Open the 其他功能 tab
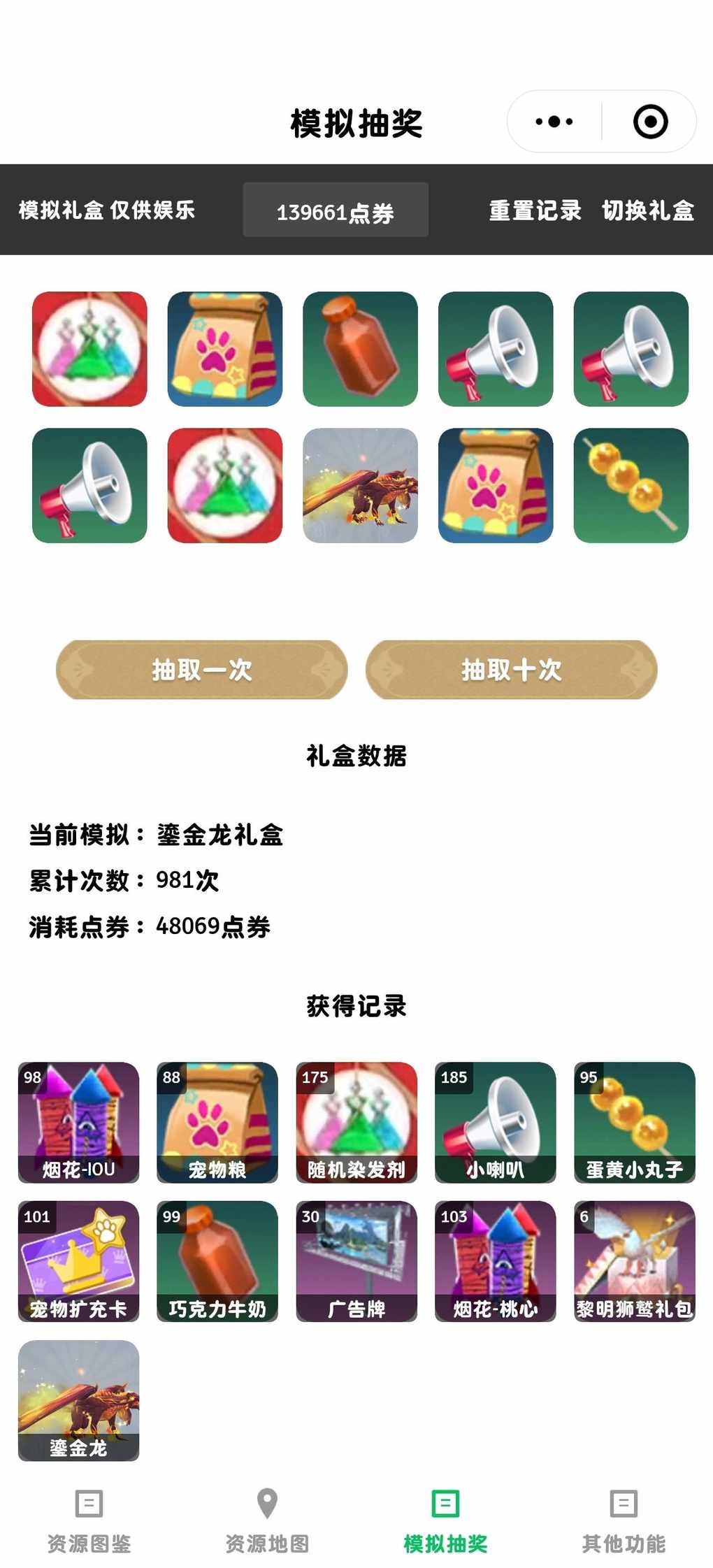The image size is (713, 1568). coord(624,1522)
